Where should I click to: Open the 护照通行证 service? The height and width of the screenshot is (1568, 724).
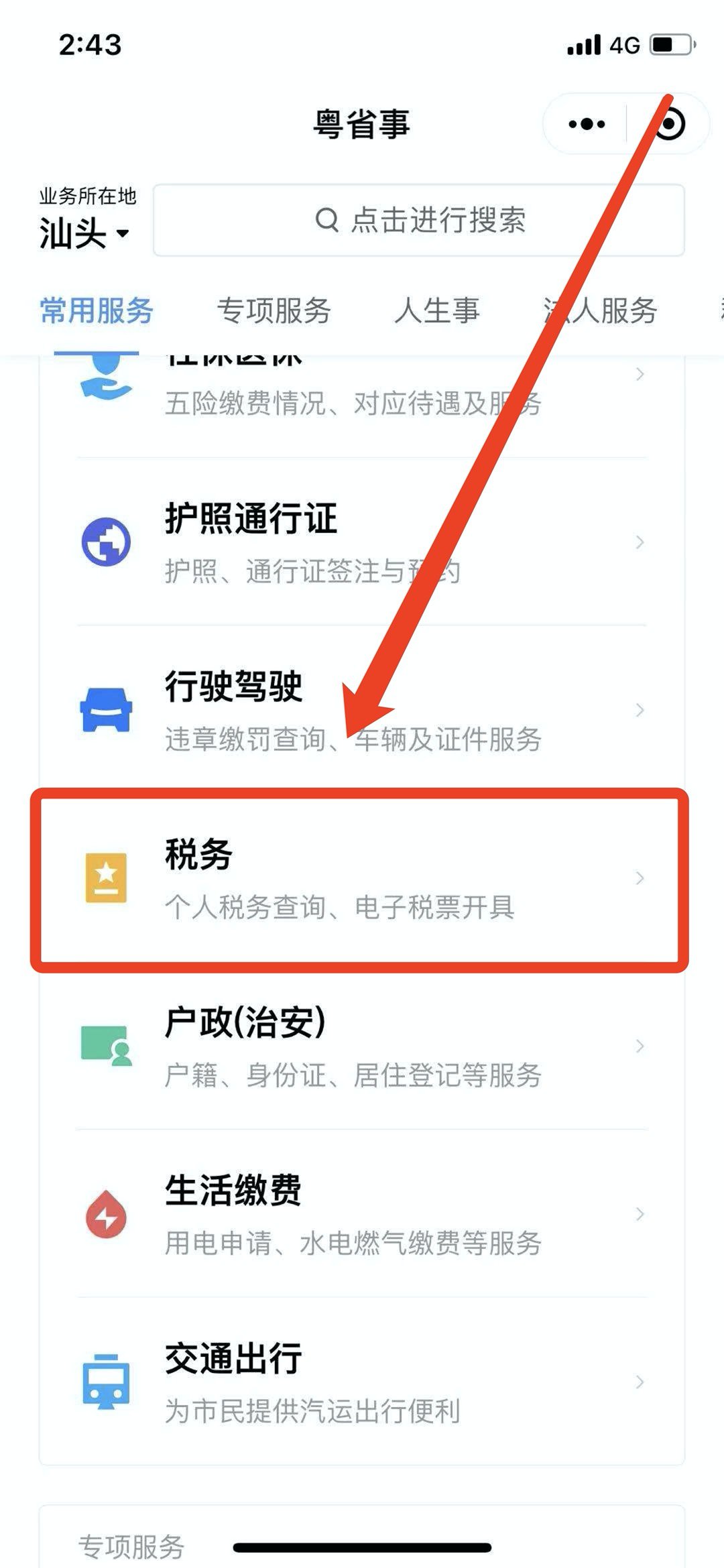click(x=362, y=542)
